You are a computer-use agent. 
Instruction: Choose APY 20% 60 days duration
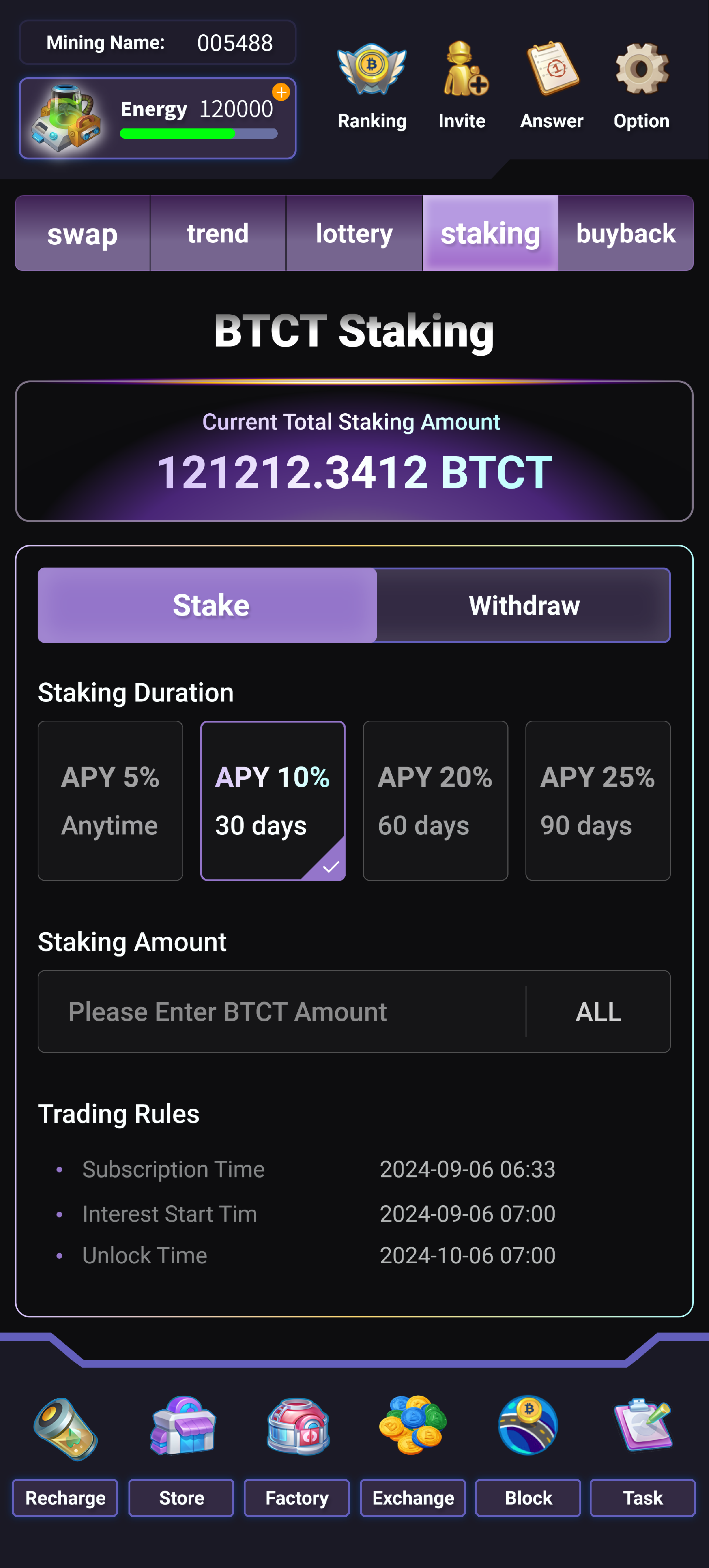tap(435, 800)
